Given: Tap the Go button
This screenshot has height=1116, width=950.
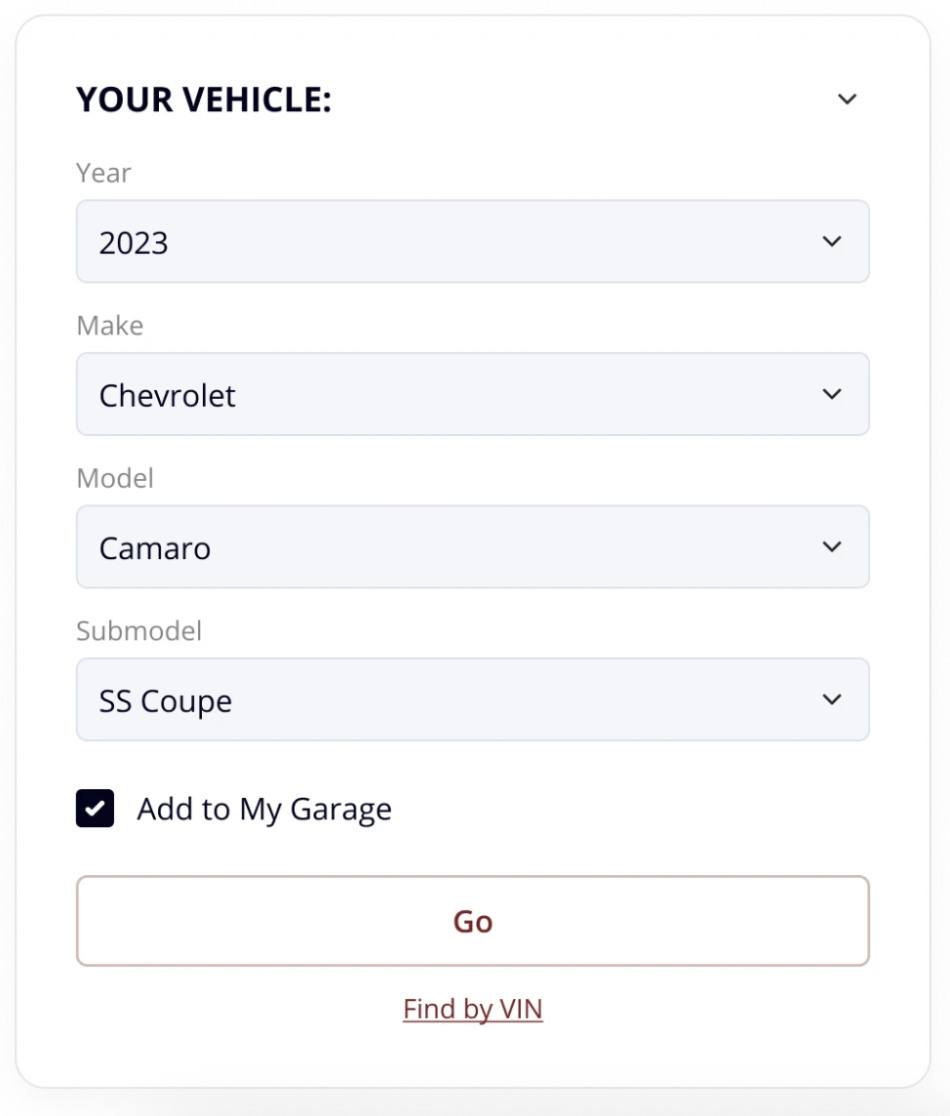Looking at the screenshot, I should (472, 921).
